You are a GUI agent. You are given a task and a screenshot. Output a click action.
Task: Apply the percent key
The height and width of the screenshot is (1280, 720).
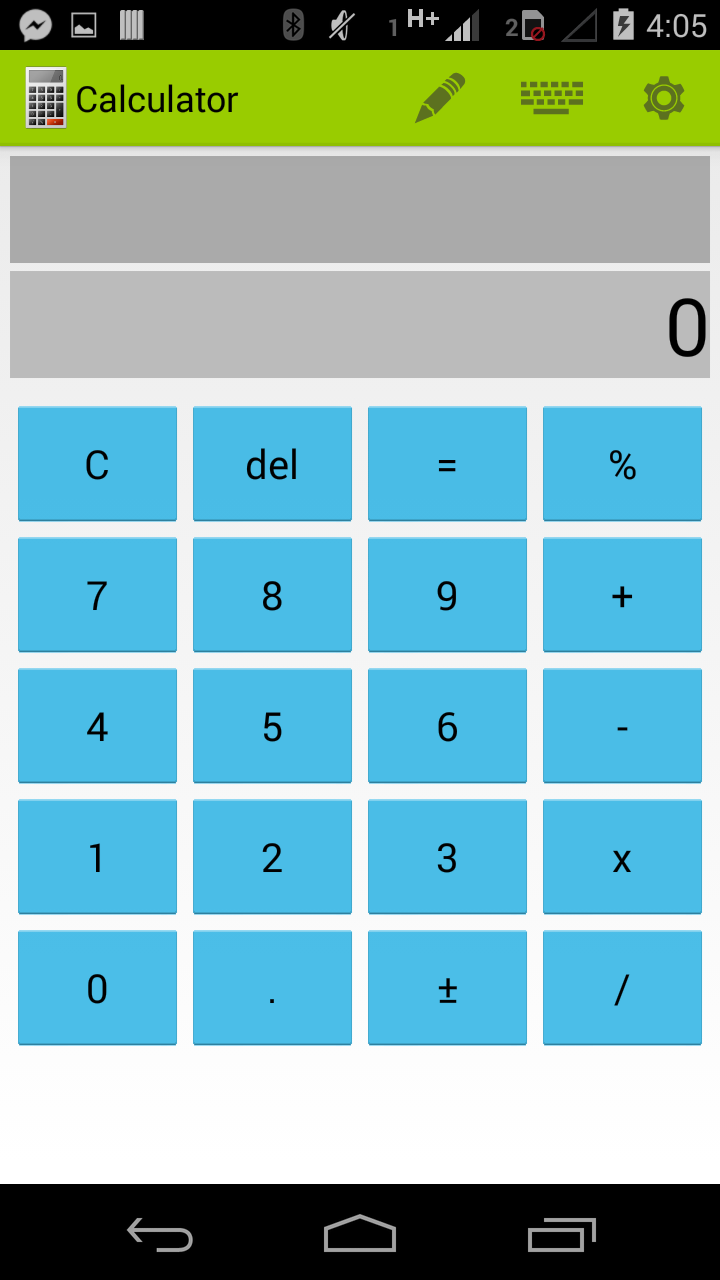[x=622, y=464]
